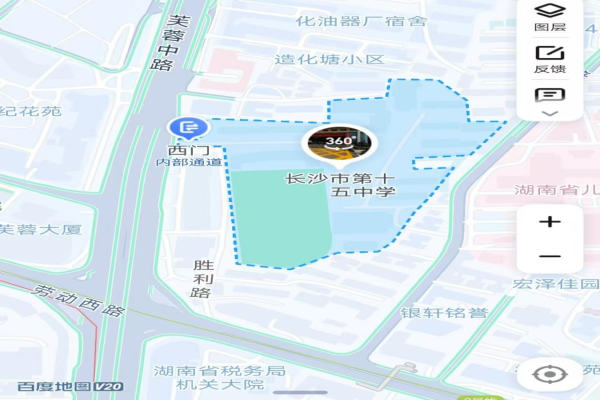
Task: Center the map on my location
Action: (x=549, y=375)
